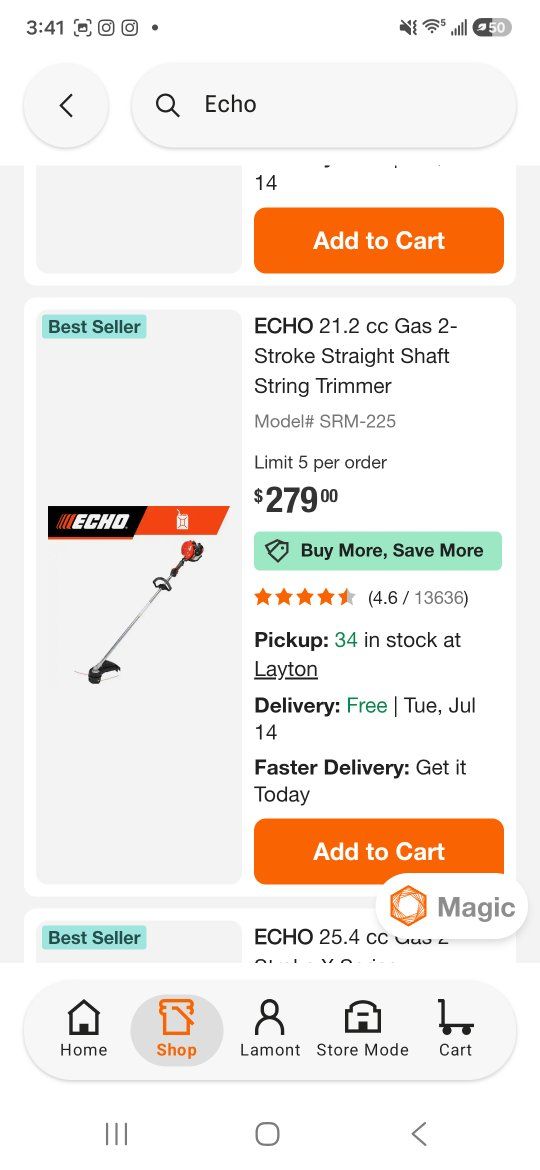Edit the Echo search field
The width and height of the screenshot is (540, 1170).
point(324,105)
